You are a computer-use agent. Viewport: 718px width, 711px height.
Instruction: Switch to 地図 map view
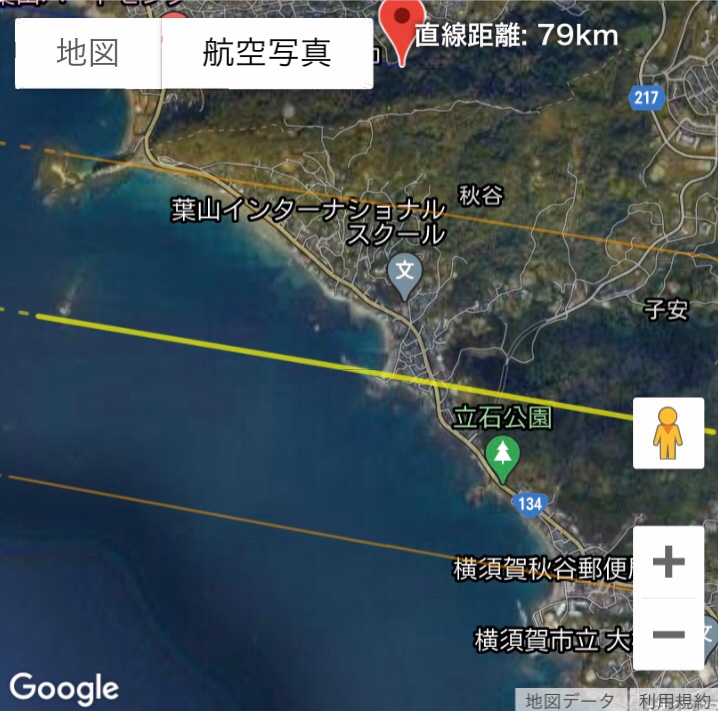click(x=88, y=53)
